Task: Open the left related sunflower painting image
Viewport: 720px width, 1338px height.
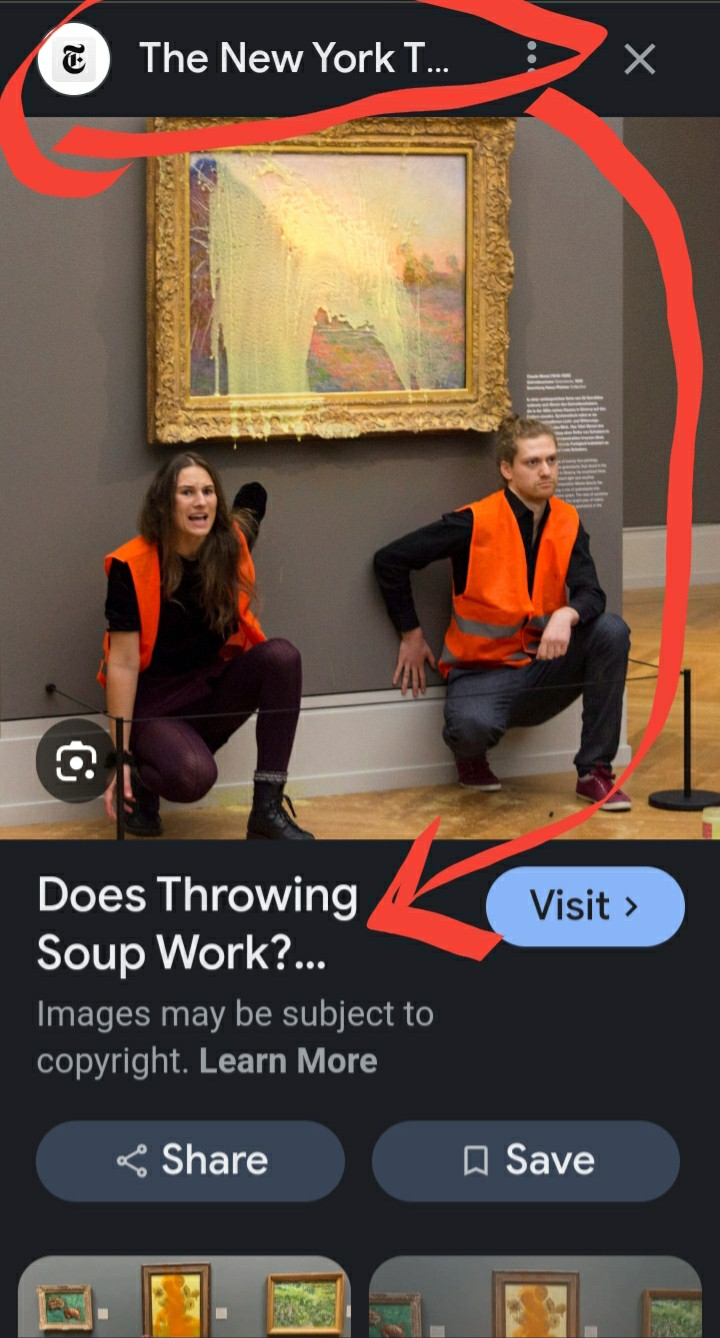Action: [184, 1298]
